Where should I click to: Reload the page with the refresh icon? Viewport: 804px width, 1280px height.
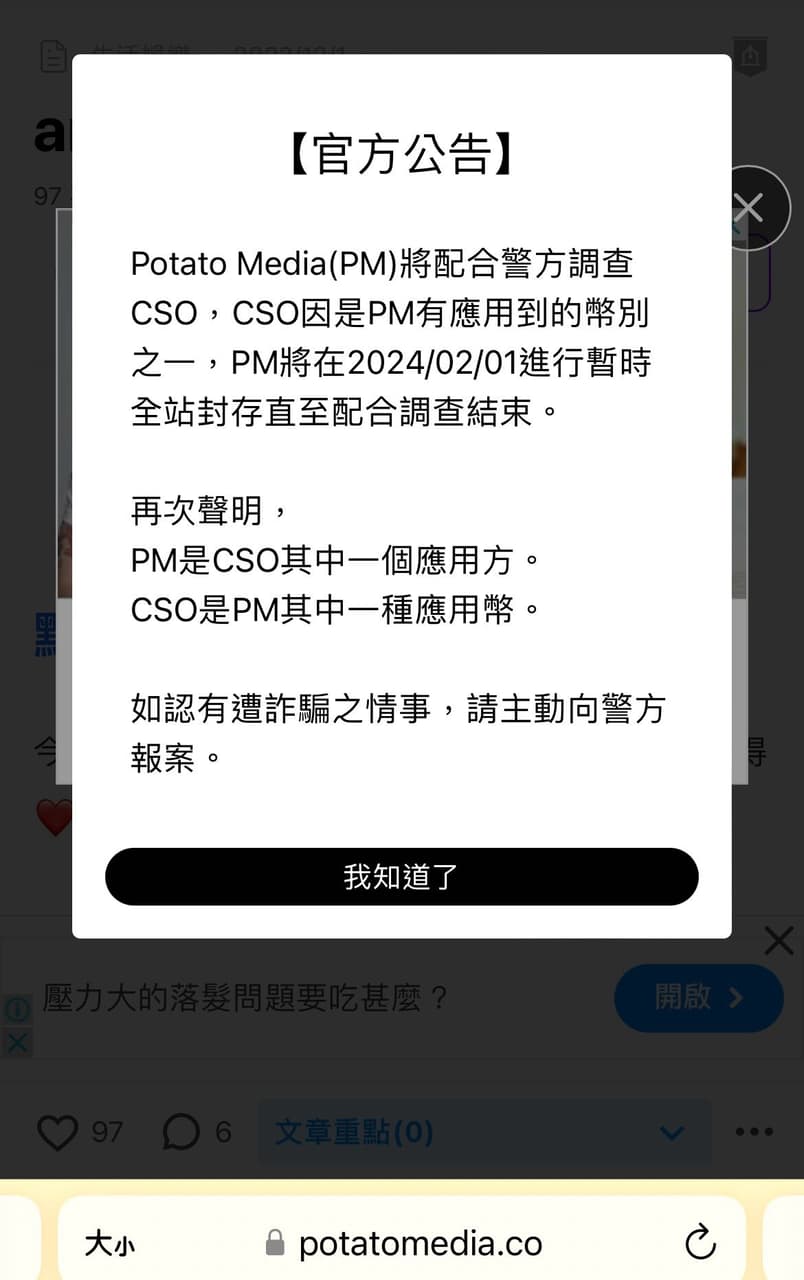point(698,1242)
